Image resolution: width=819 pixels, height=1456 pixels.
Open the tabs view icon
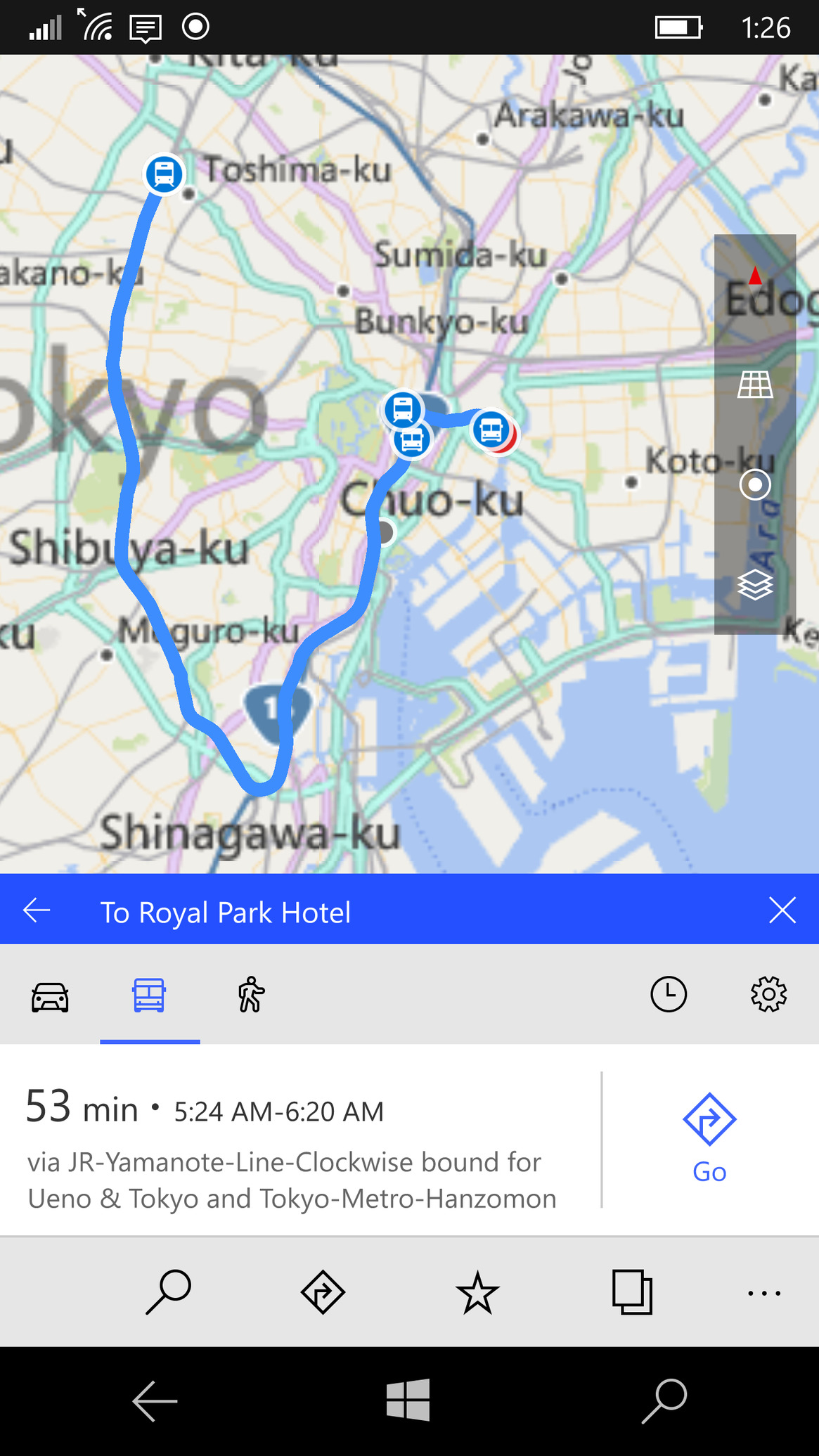pos(632,1292)
